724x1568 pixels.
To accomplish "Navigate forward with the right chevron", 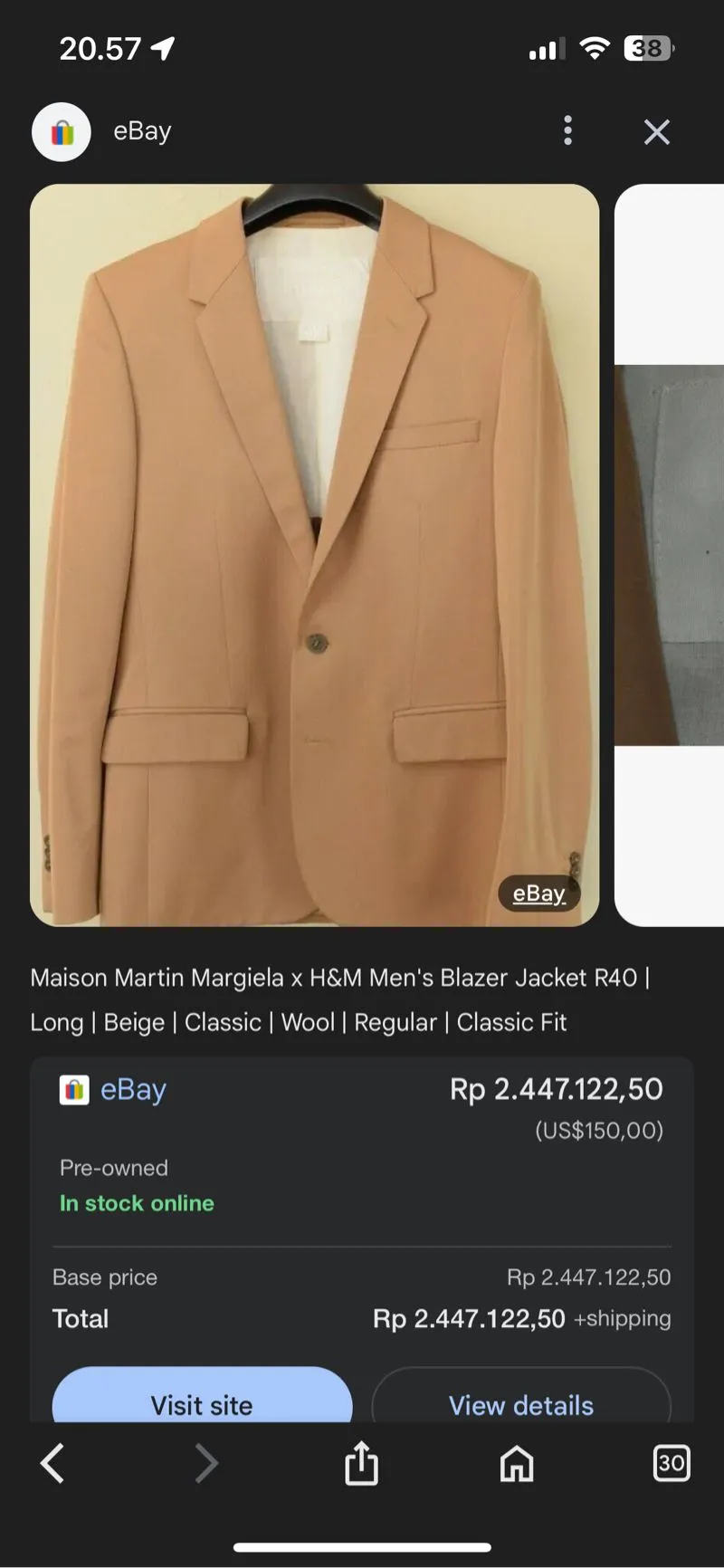I will click(x=206, y=1463).
